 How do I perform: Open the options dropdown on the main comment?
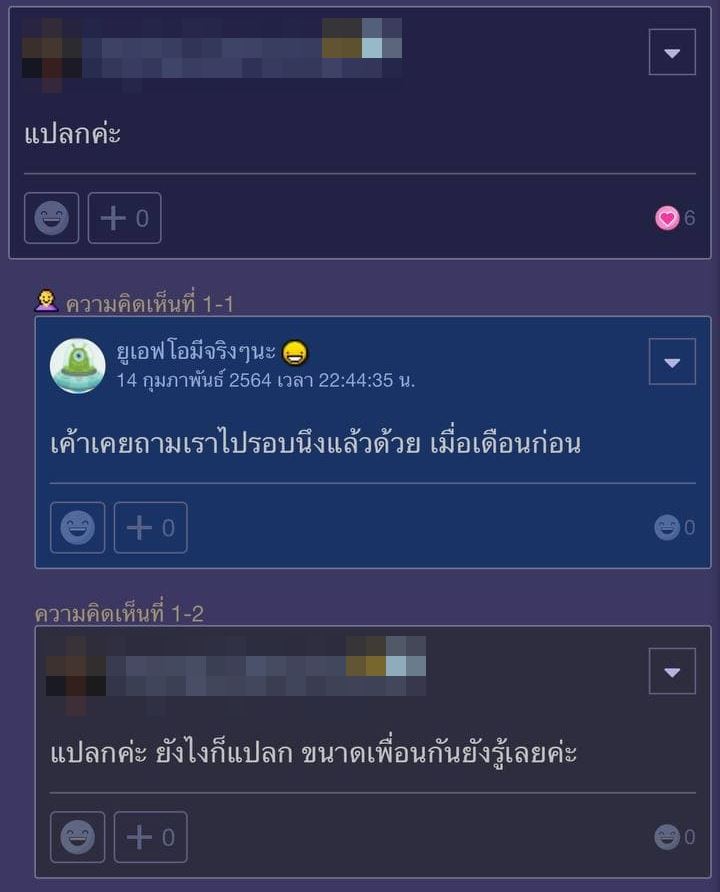coord(671,53)
